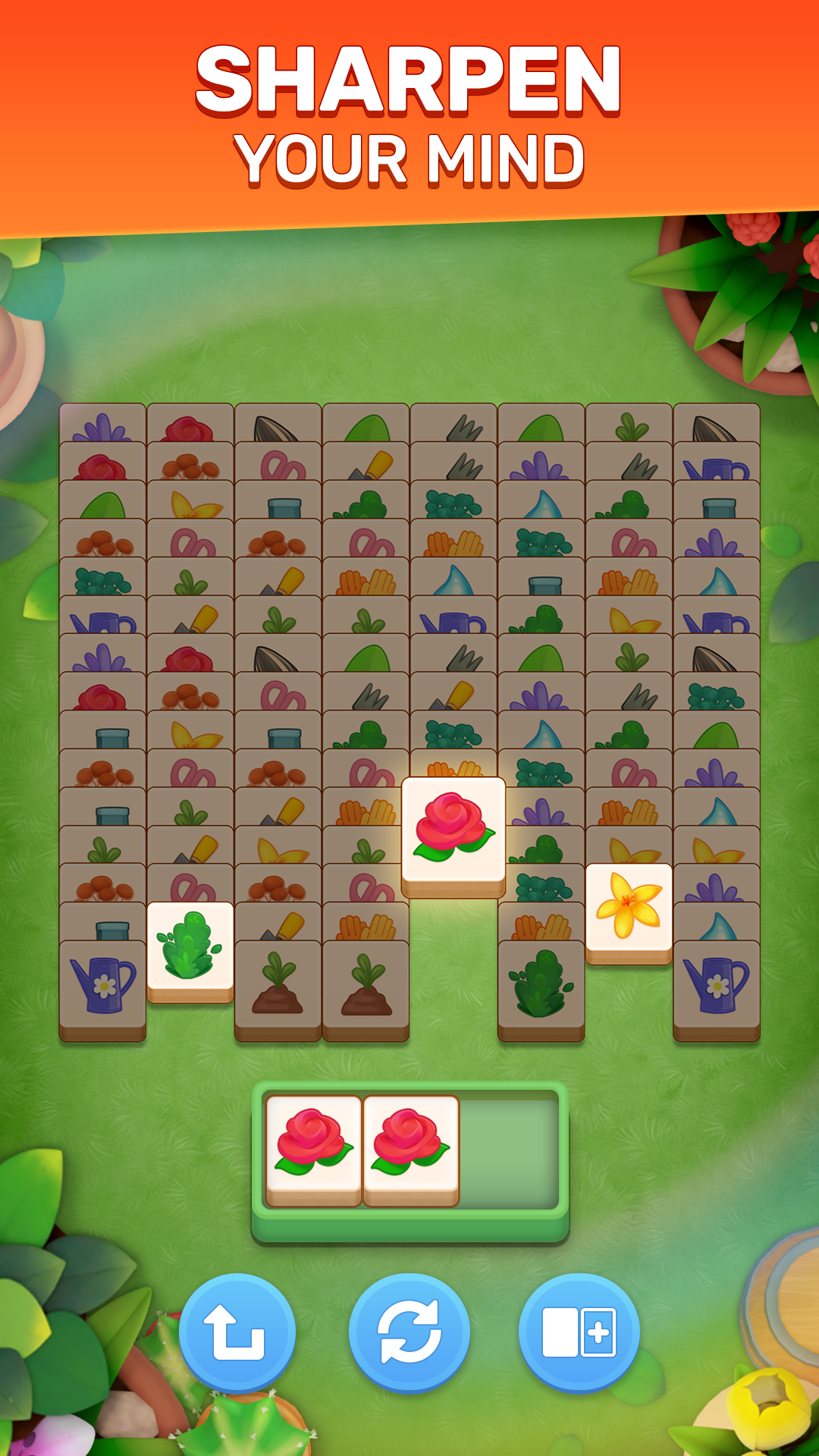Use the undo move button
This screenshot has width=819, height=1456.
click(x=237, y=1332)
